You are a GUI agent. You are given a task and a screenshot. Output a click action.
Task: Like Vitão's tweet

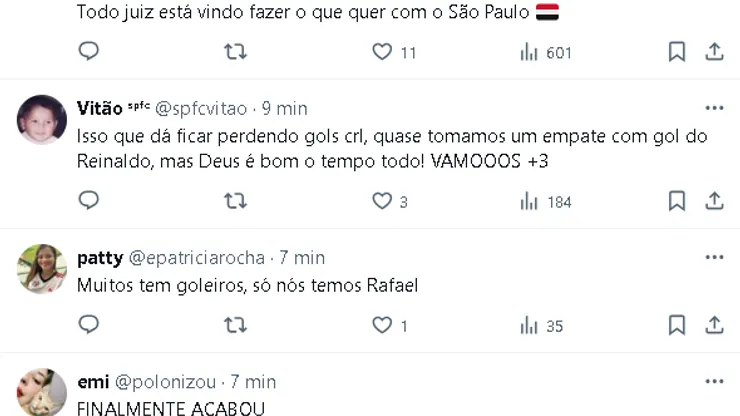coord(382,201)
